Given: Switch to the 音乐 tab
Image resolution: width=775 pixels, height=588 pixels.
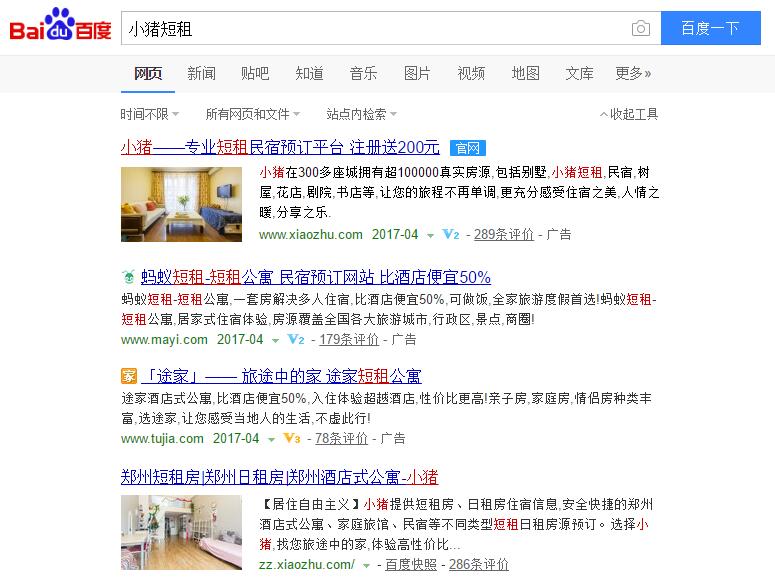Looking at the screenshot, I should pos(363,73).
